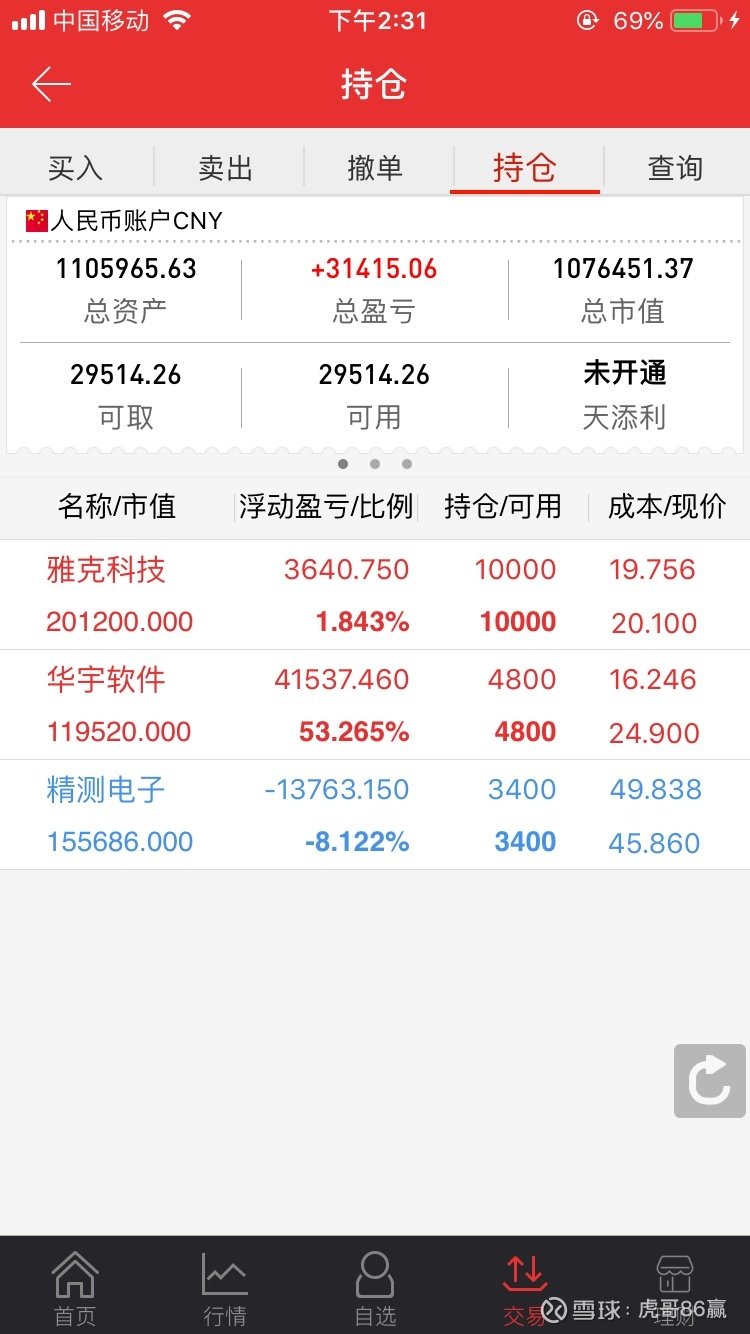Select the 交易 bottom tab
This screenshot has width=750, height=1334.
pos(525,1288)
